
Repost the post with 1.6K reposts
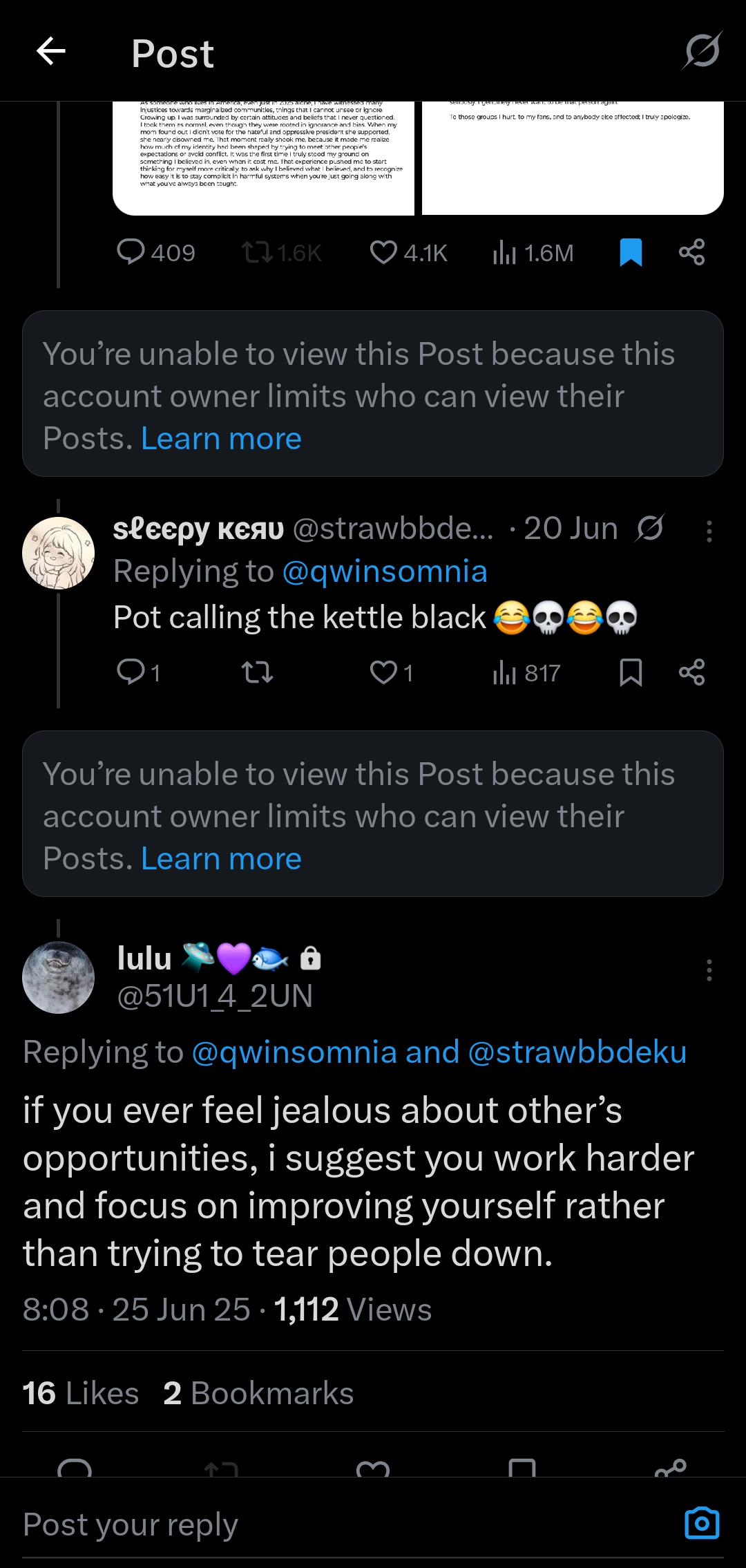(282, 252)
